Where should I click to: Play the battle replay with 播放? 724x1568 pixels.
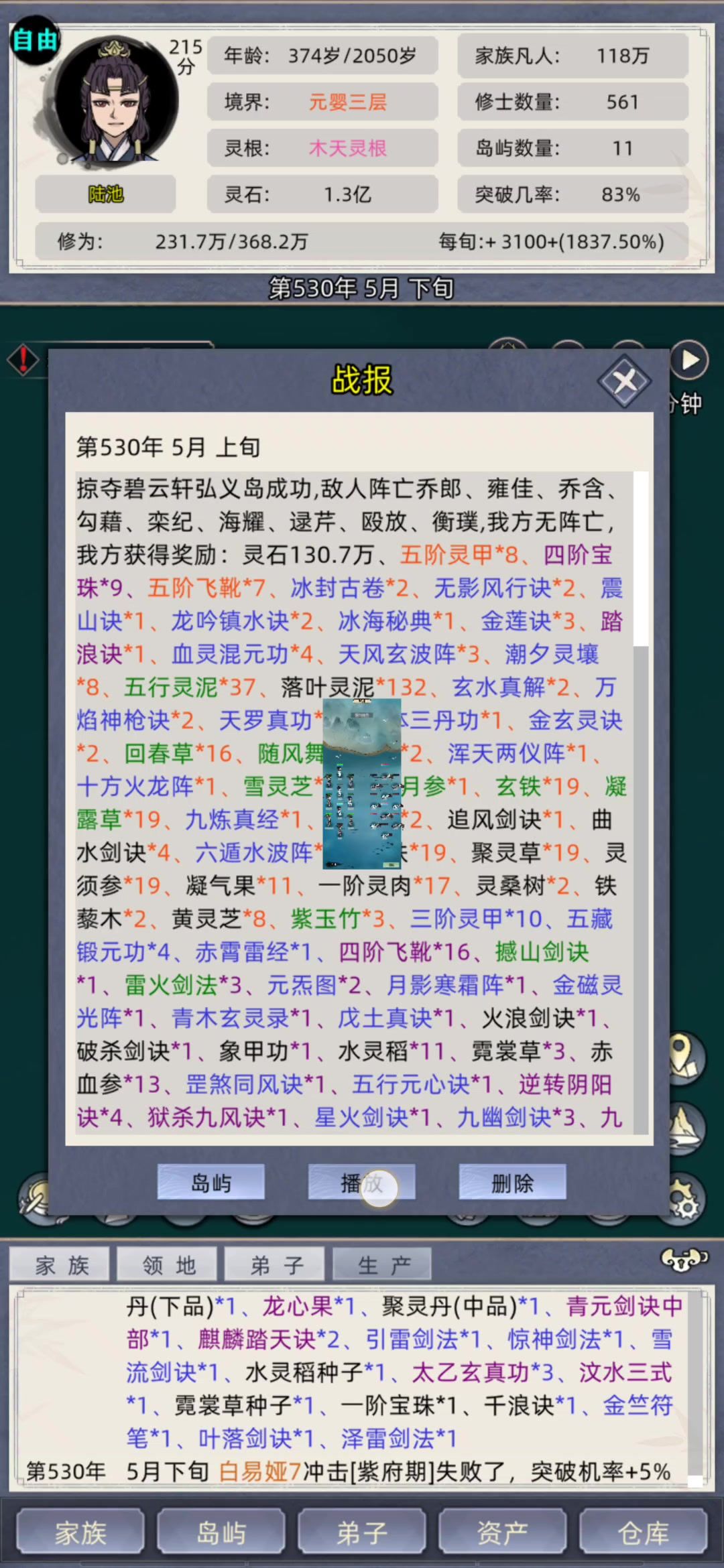click(361, 1183)
